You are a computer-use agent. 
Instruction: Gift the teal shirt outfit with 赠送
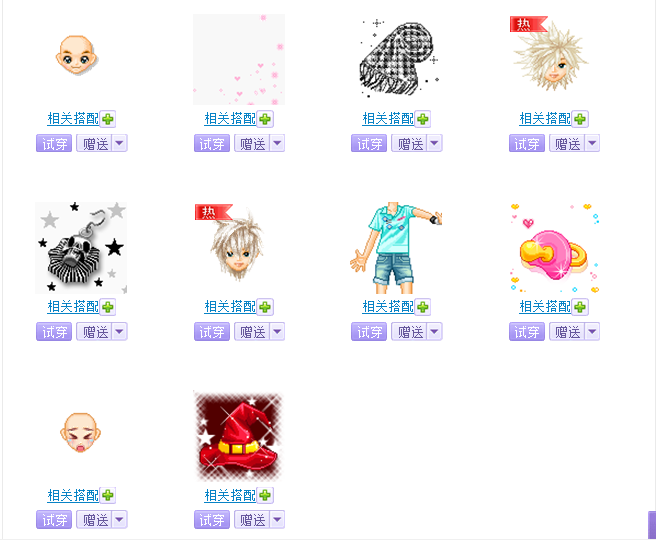click(x=410, y=331)
